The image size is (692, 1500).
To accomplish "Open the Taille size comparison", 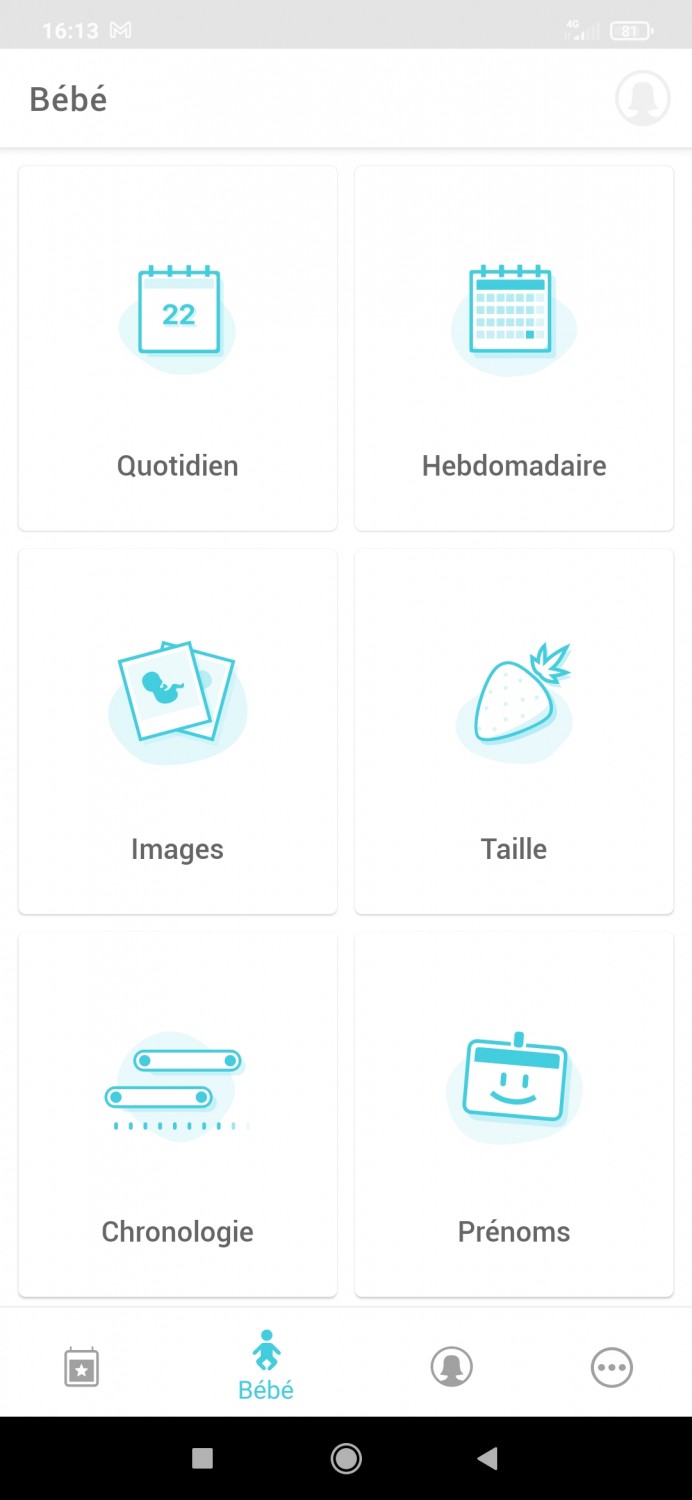I will click(x=514, y=731).
